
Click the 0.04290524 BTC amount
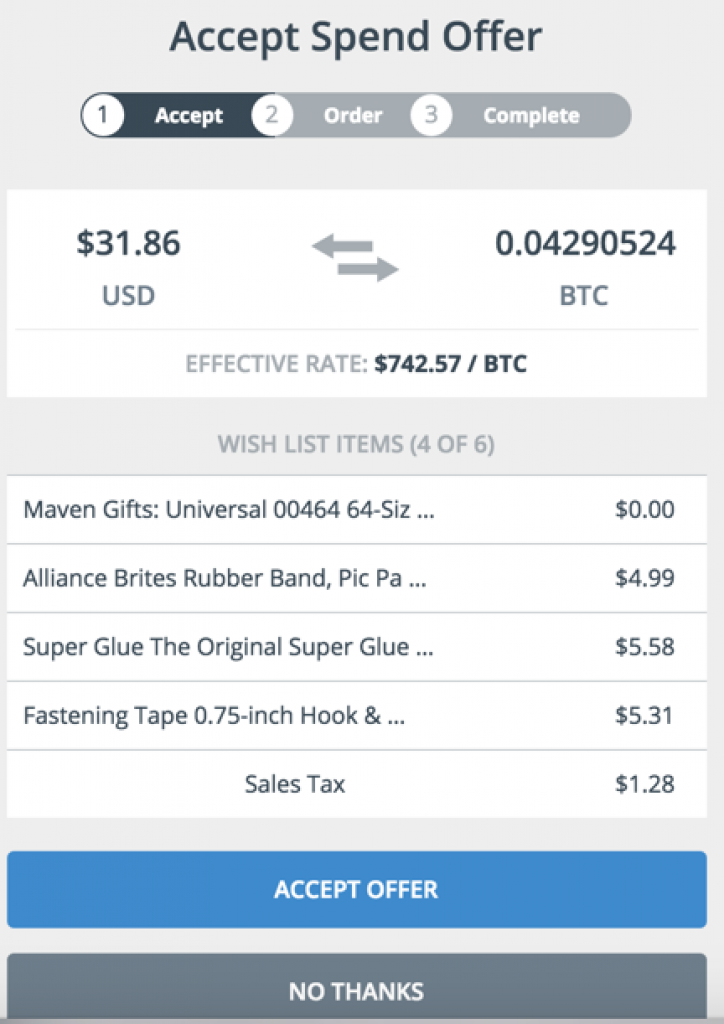click(588, 243)
